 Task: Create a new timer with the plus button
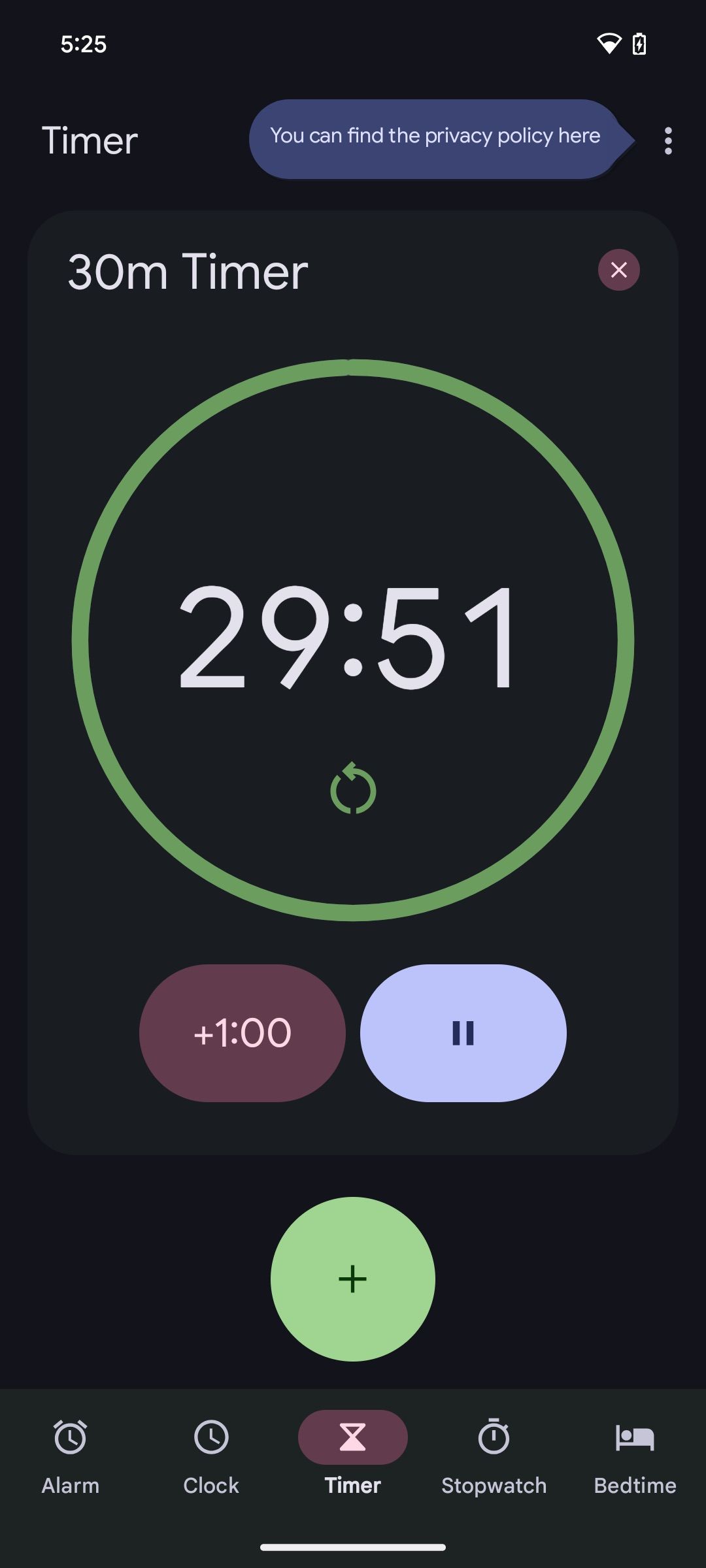pos(352,1279)
